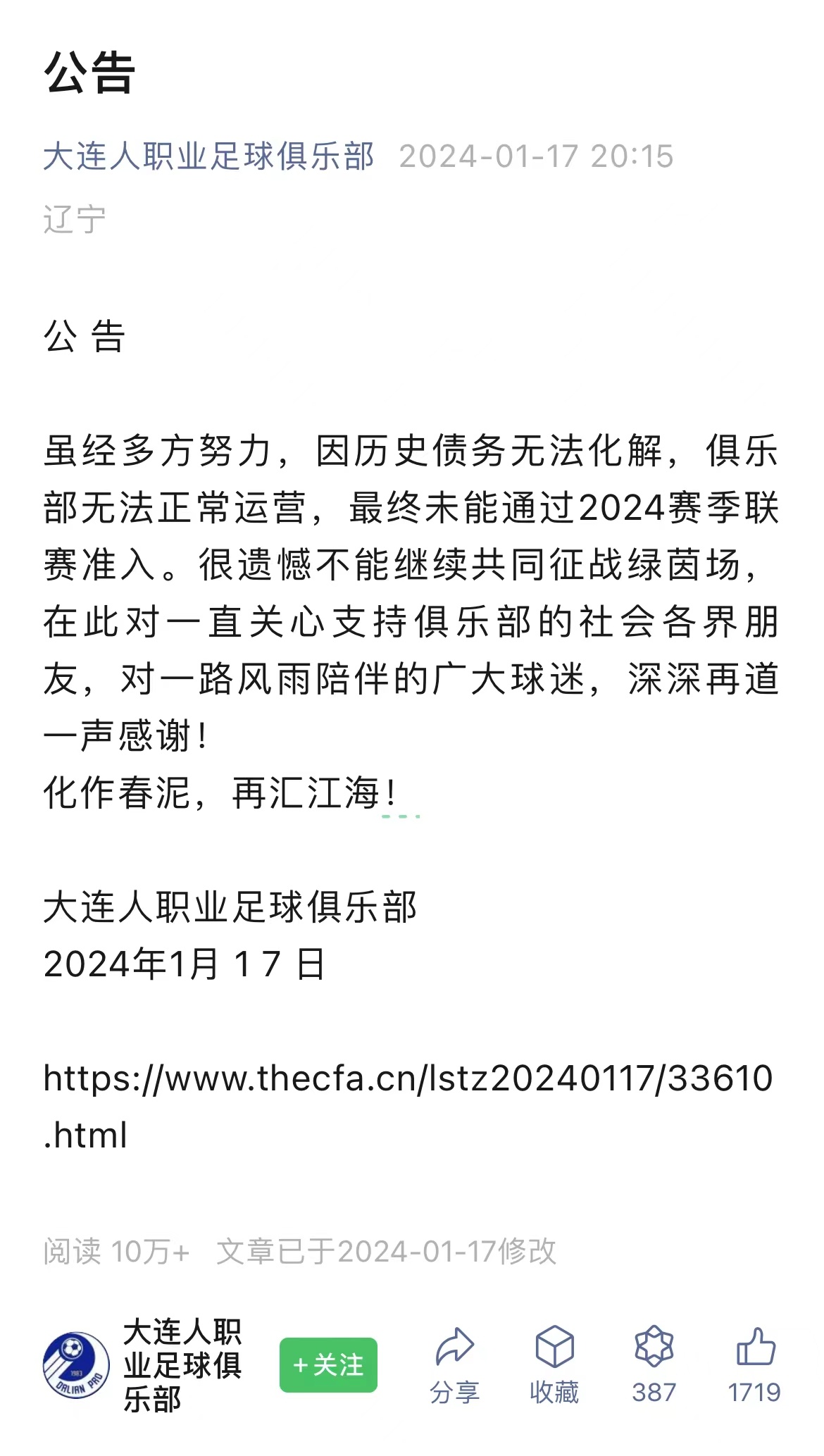Tap the 在看 icon showing 387

pyautogui.click(x=654, y=1364)
